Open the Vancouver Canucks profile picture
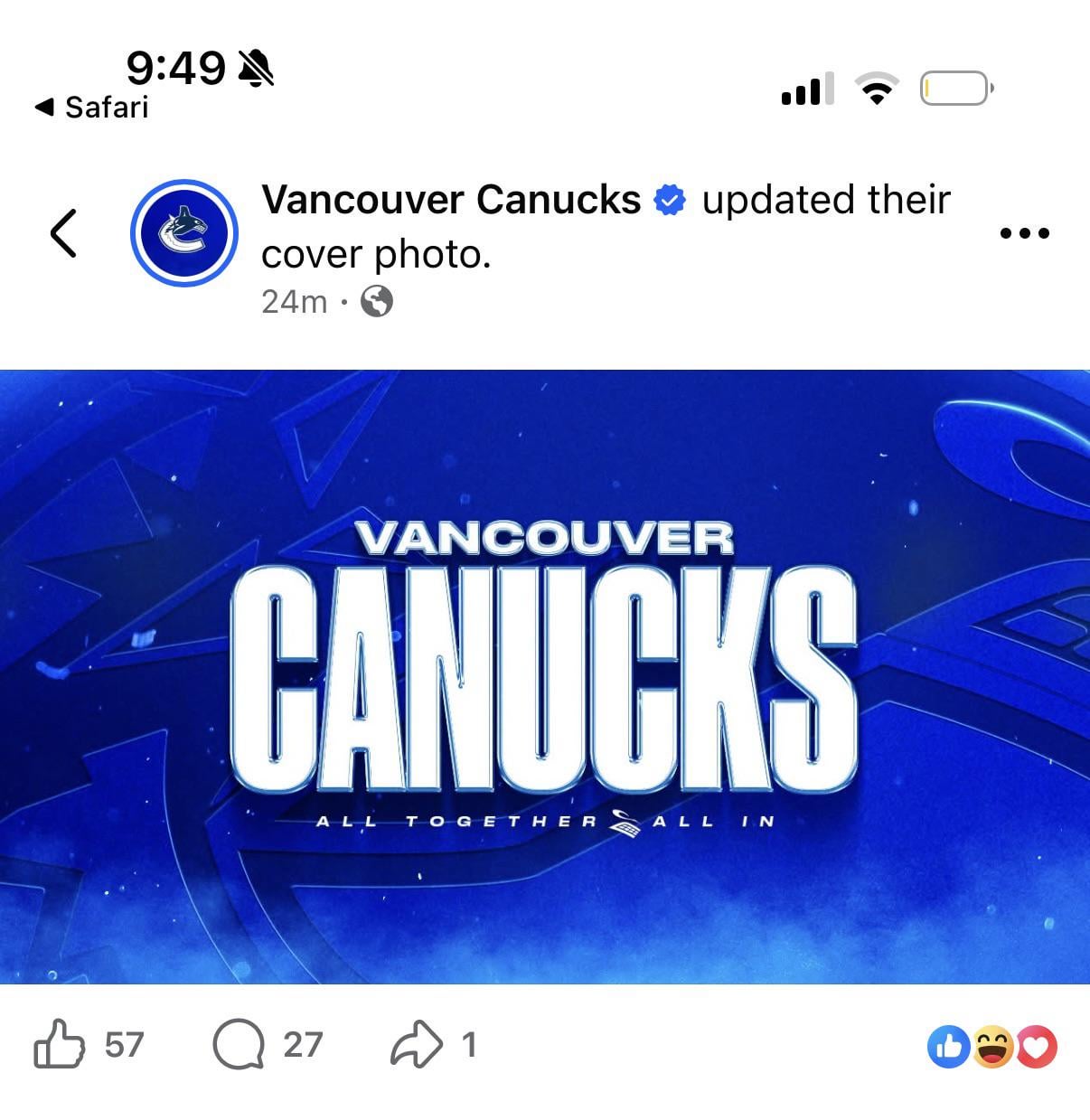This screenshot has width=1090, height=1120. tap(184, 233)
